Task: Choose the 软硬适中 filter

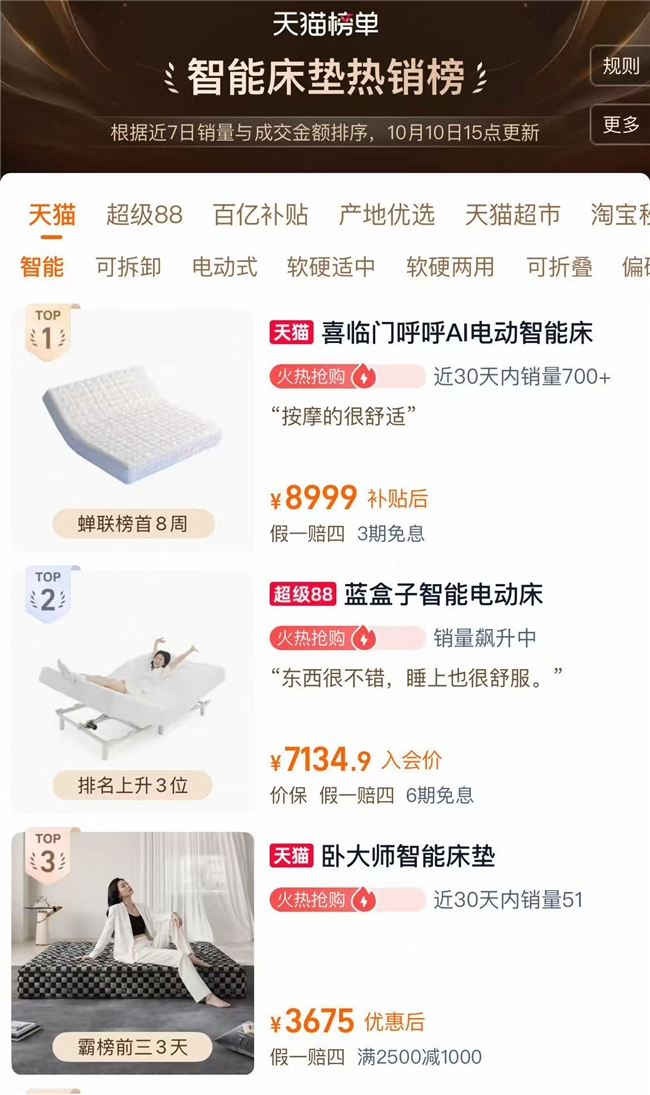Action: 331,267
